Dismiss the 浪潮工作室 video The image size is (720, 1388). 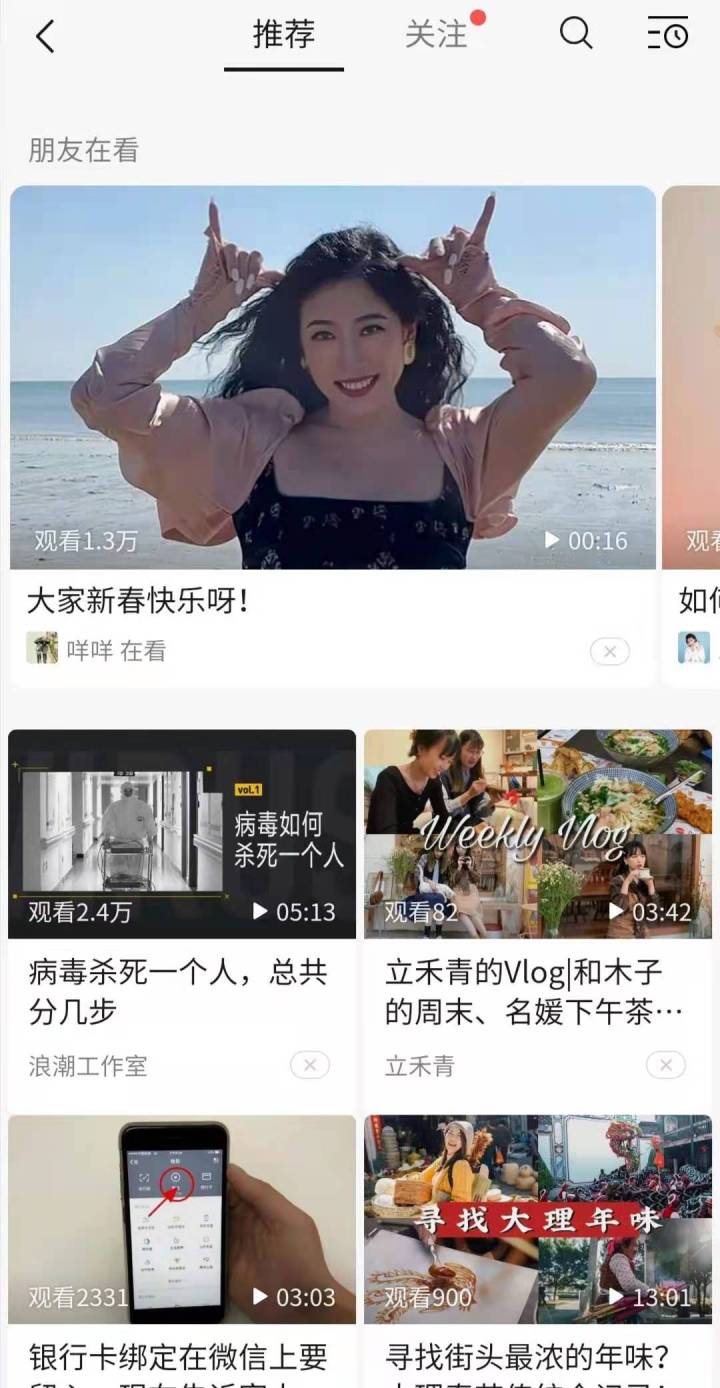[x=310, y=1064]
